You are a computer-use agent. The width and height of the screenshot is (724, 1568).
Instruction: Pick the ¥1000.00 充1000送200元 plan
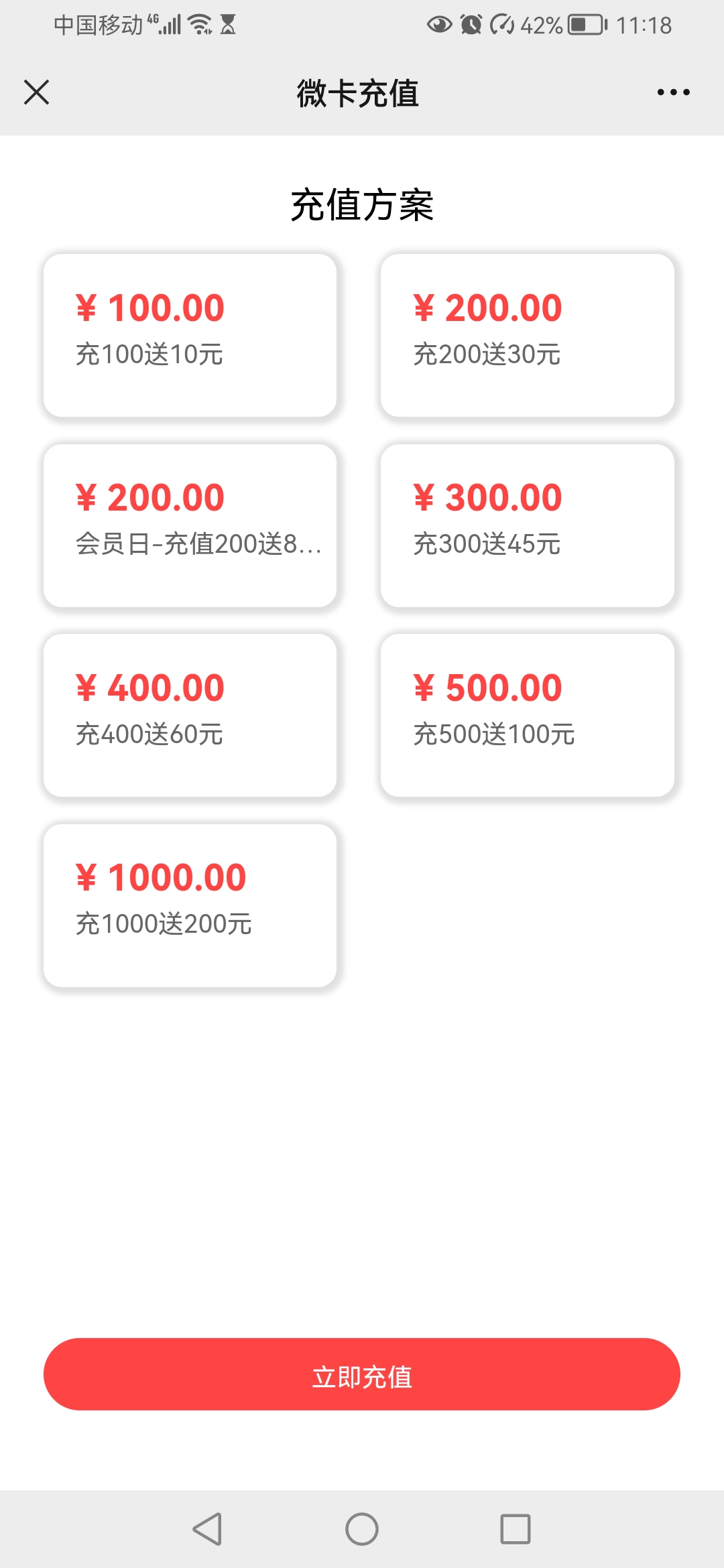(x=190, y=905)
